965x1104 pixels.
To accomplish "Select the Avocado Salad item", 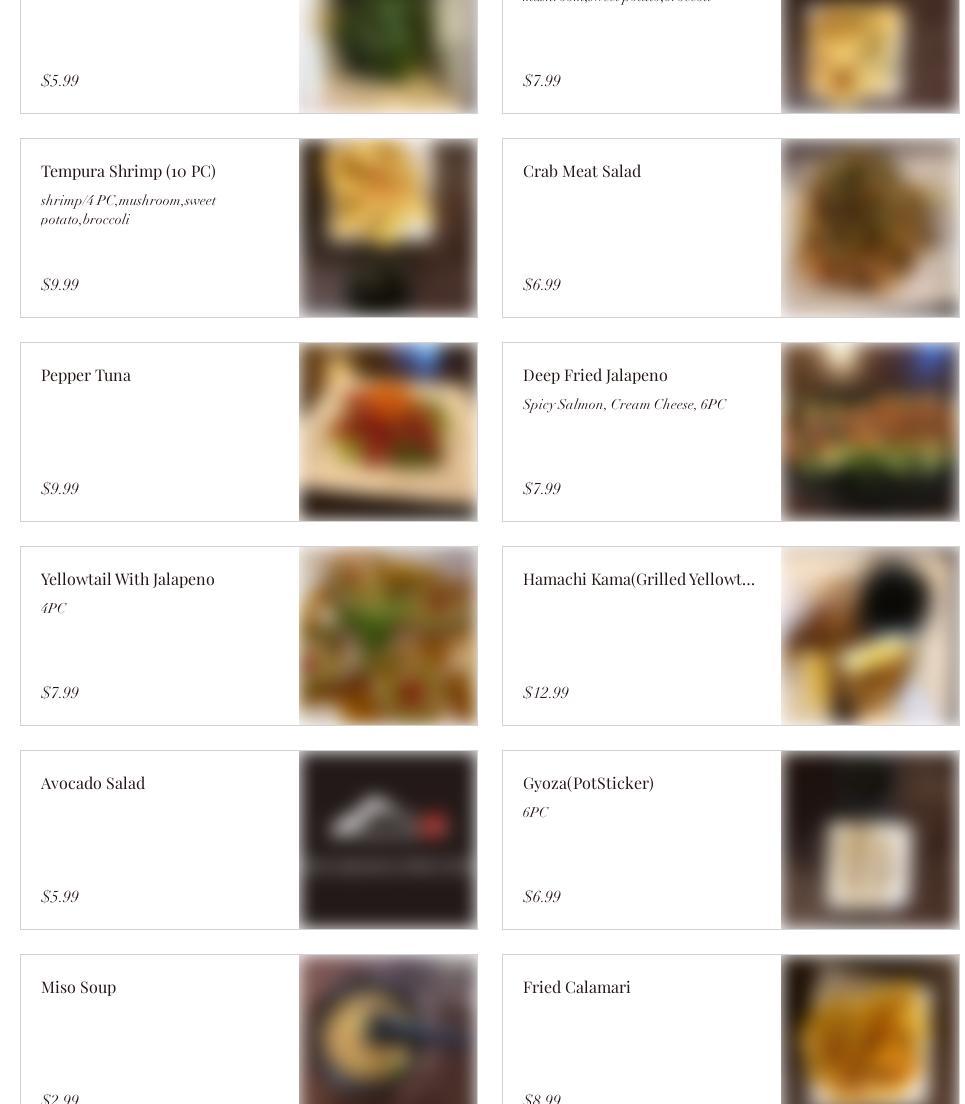I will (x=93, y=784).
